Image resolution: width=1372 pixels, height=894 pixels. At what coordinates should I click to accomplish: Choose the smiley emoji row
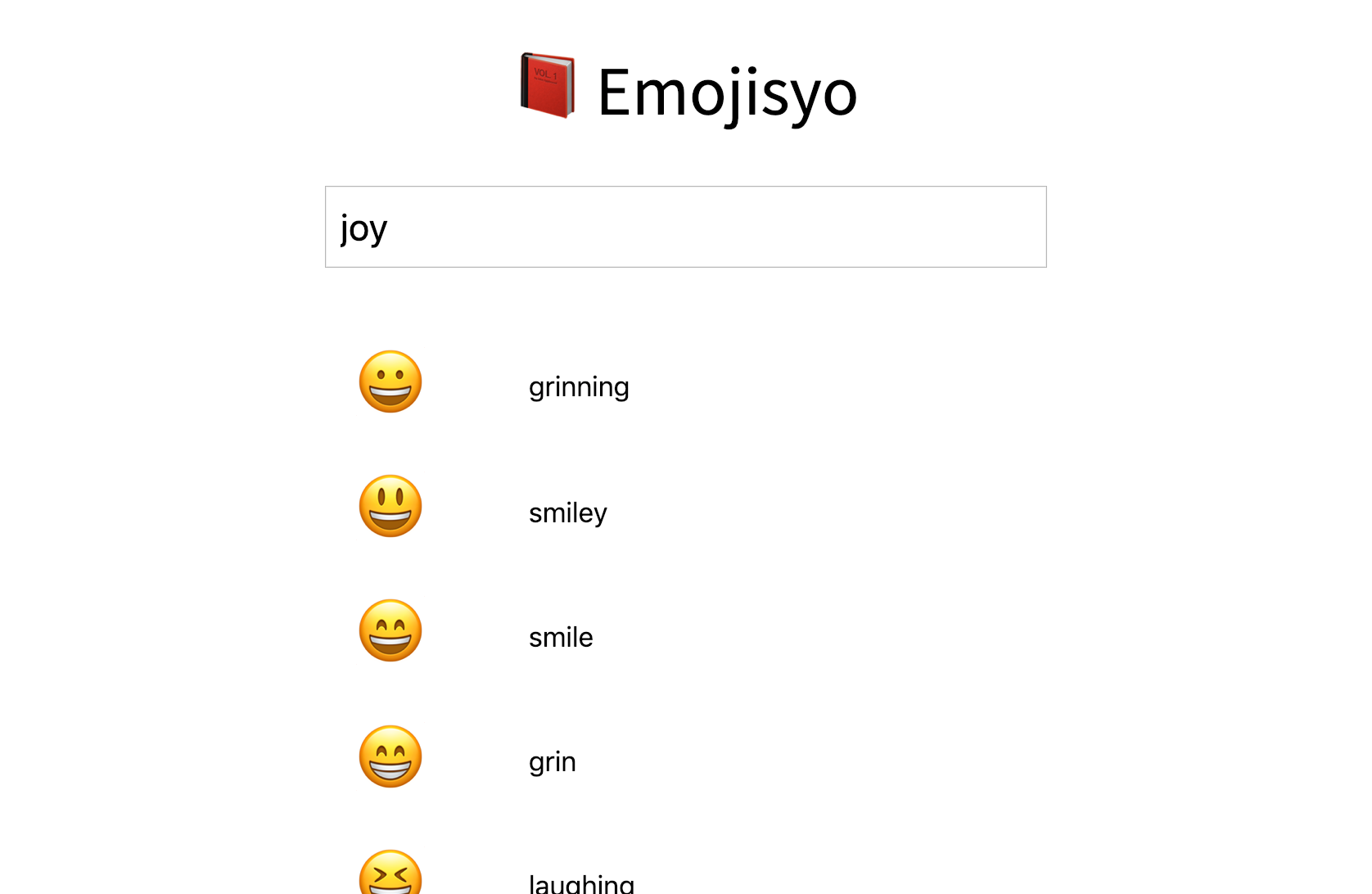pos(567,512)
